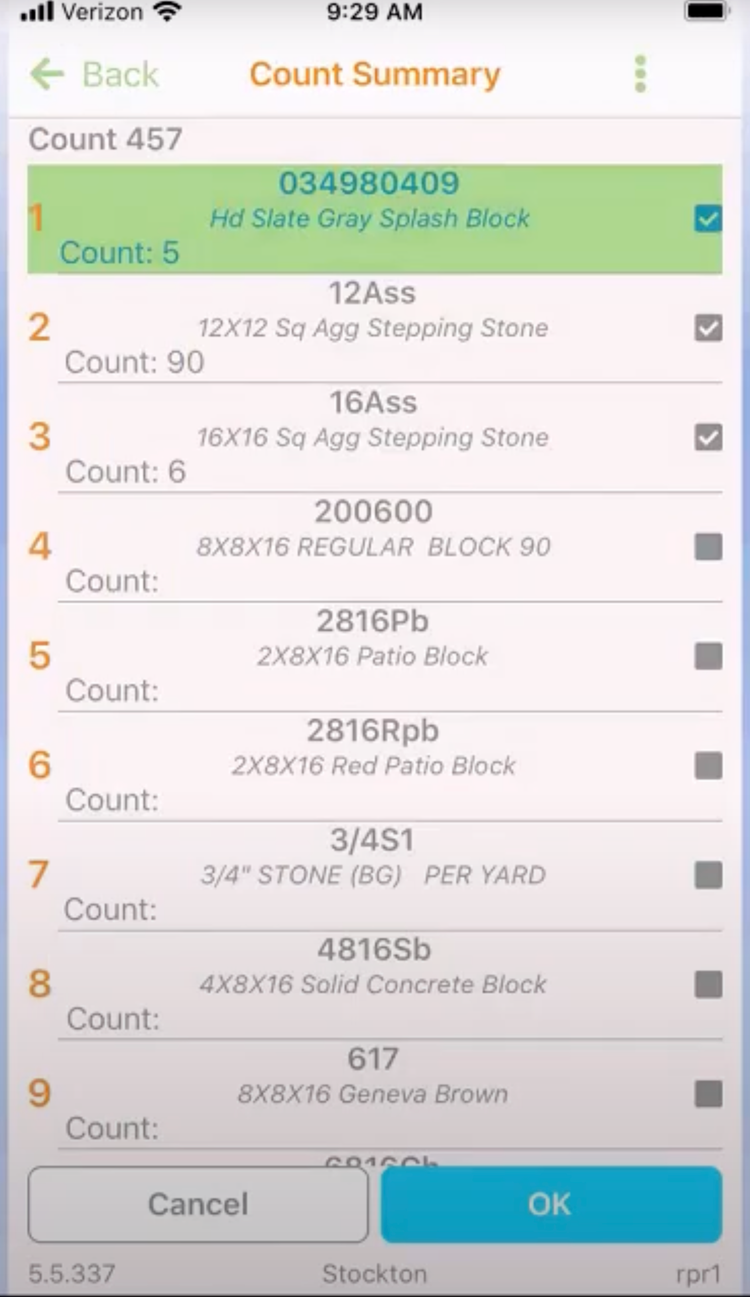Open the three-dot overflow menu
The height and width of the screenshot is (1297, 750).
[640, 73]
